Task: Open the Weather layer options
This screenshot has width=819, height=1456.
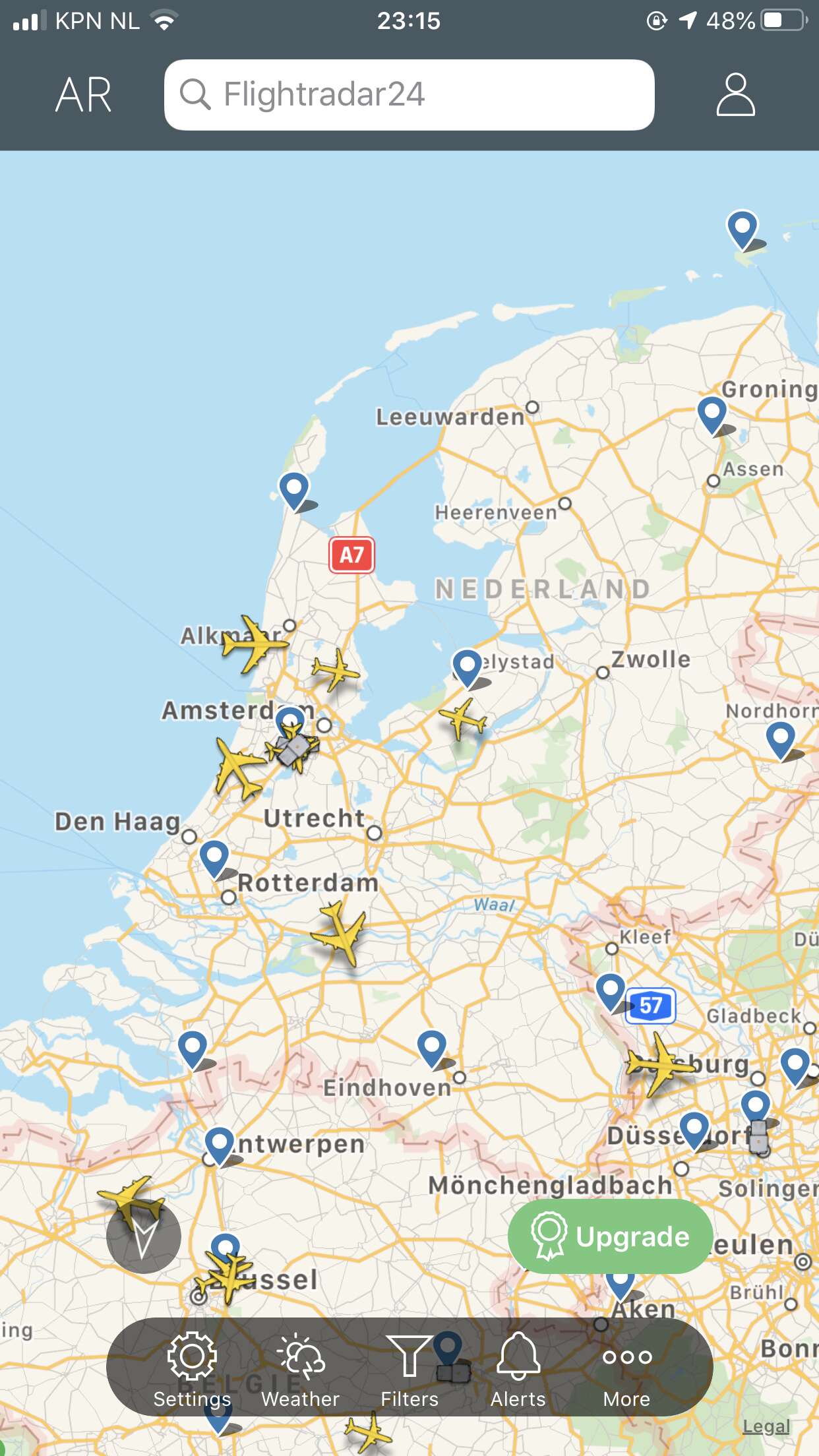Action: click(300, 1369)
